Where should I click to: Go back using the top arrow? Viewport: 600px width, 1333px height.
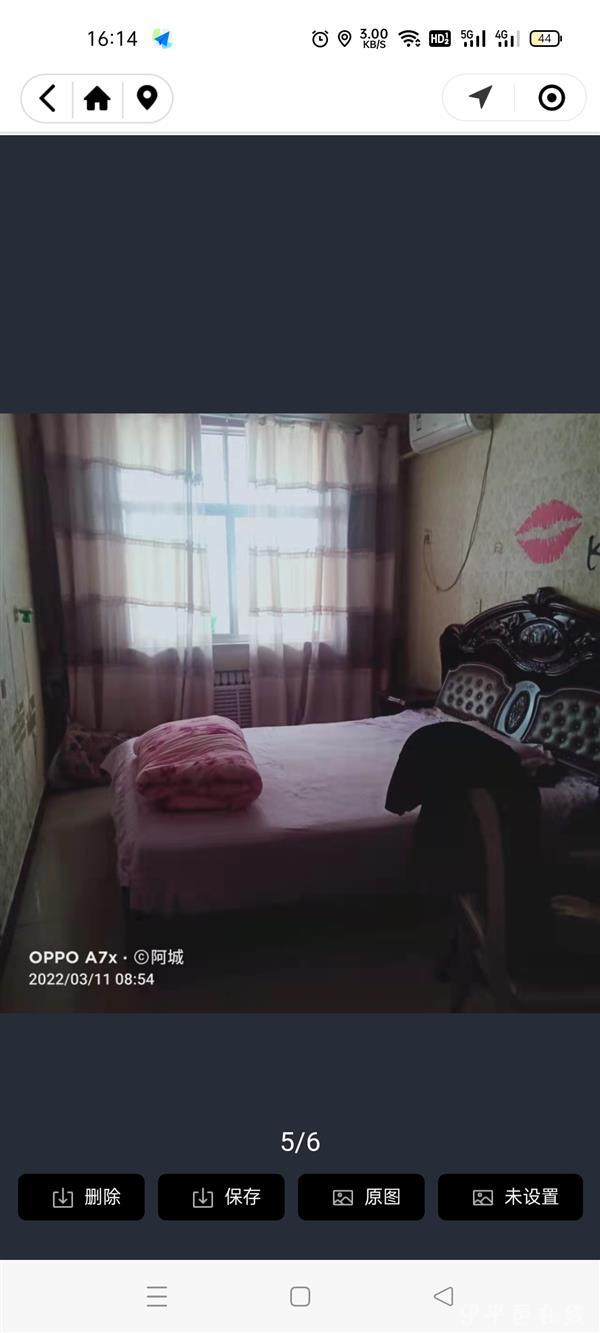pyautogui.click(x=48, y=98)
